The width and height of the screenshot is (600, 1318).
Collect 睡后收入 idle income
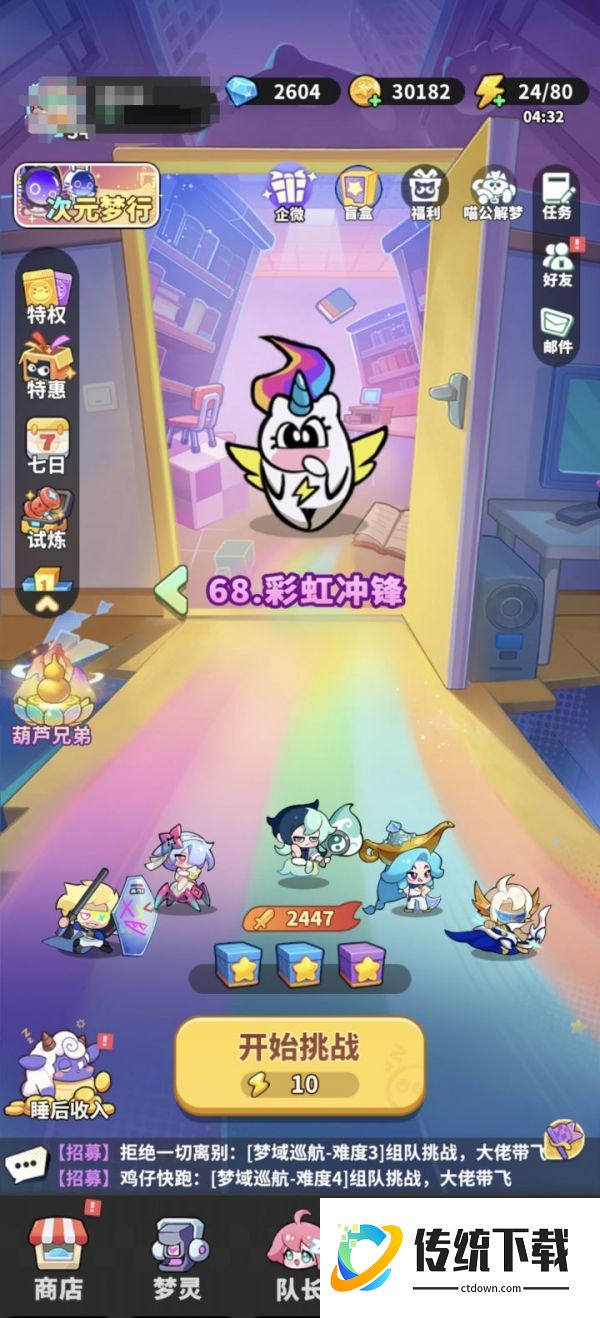point(57,1076)
